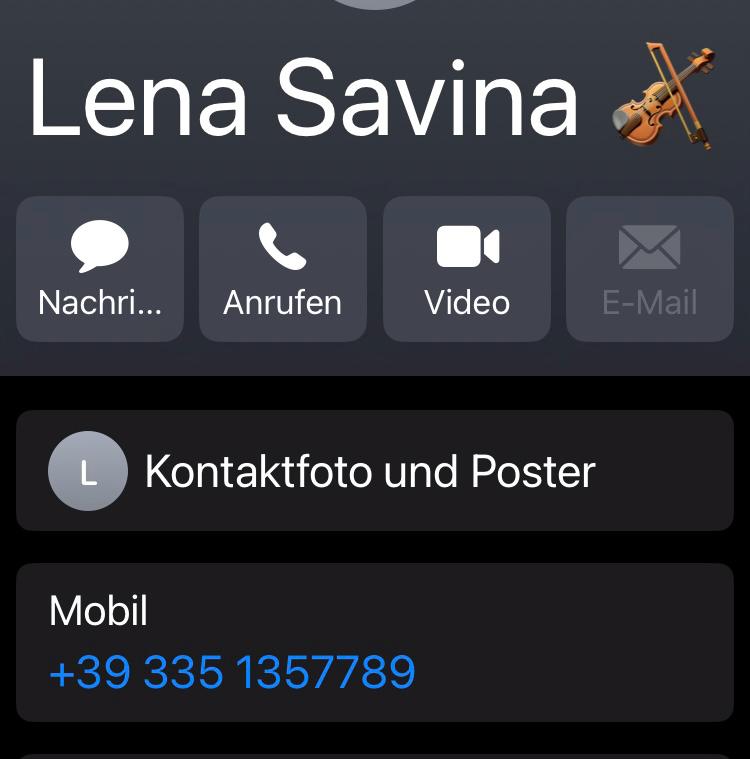Start a video call with Lena
The height and width of the screenshot is (759, 750).
point(467,269)
